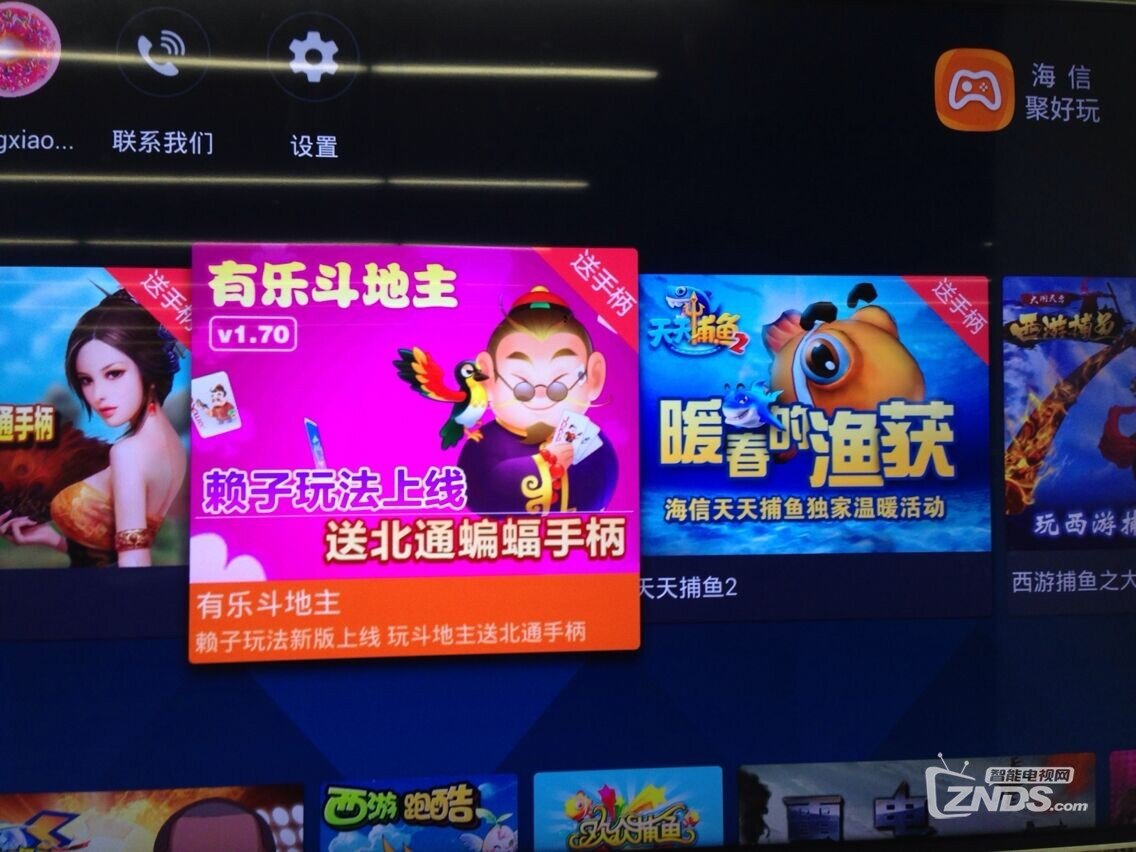Open the 设置 settings gear
The image size is (1136, 852).
[x=313, y=58]
